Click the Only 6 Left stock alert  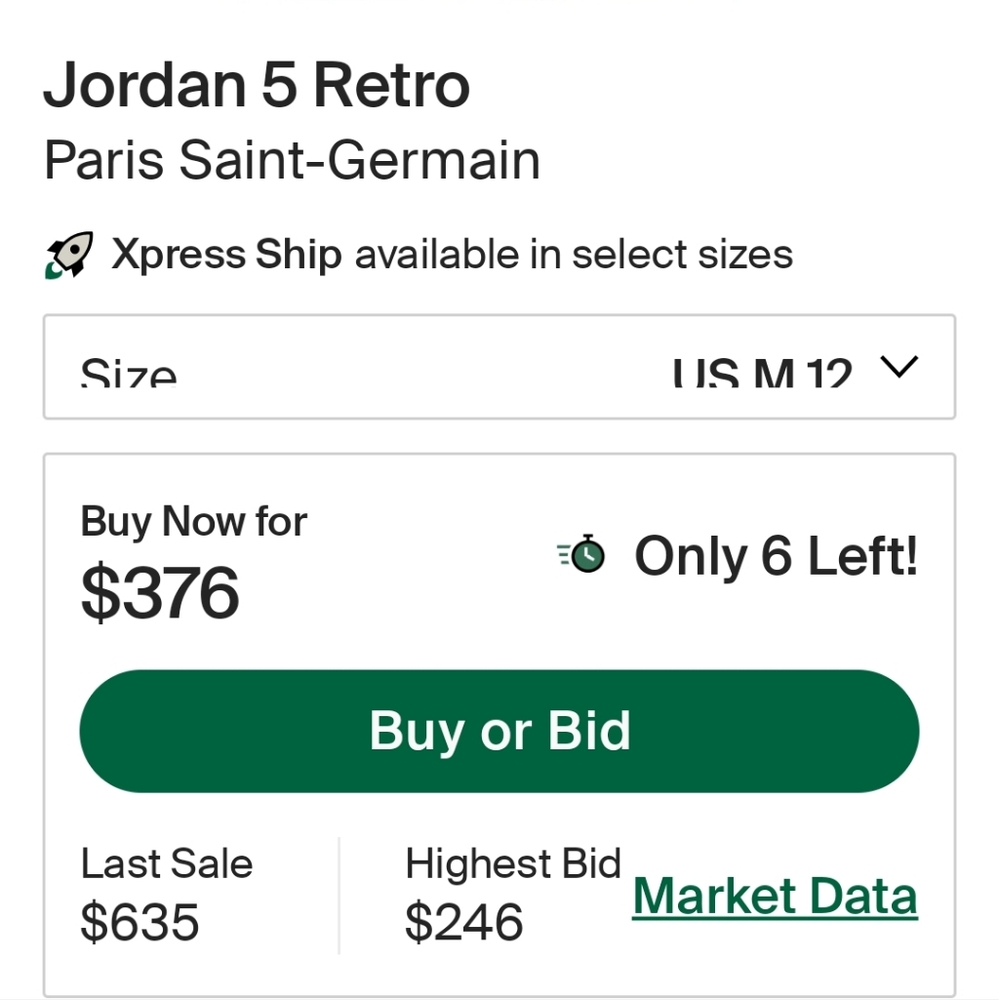(x=777, y=556)
